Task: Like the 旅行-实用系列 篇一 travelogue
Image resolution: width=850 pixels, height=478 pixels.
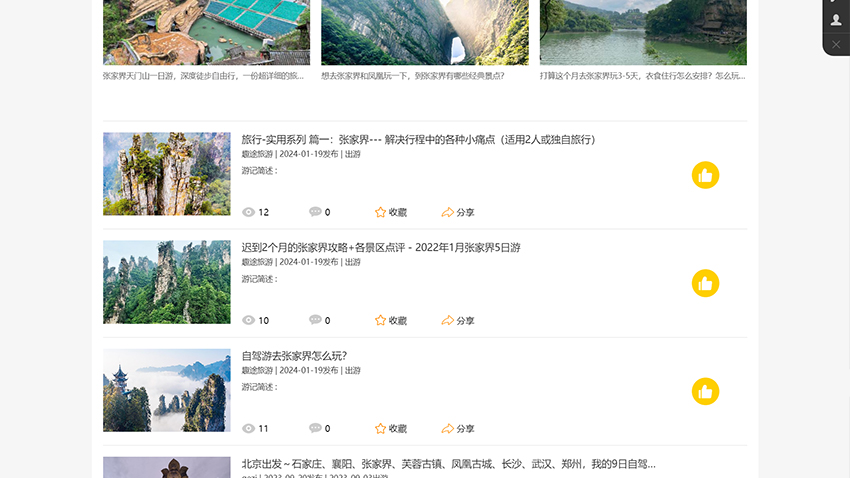Action: click(x=705, y=175)
